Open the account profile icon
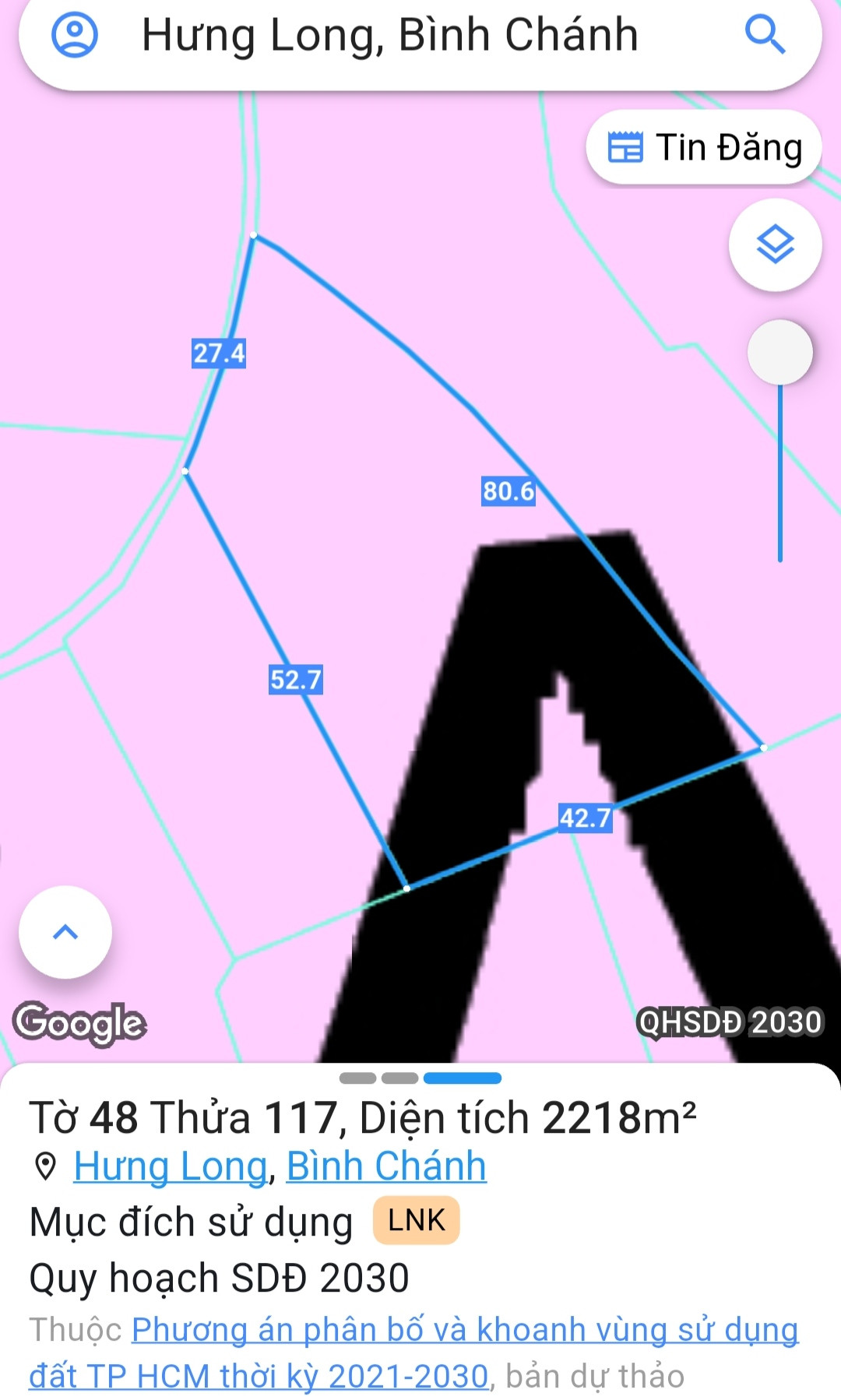This screenshot has height=1400, width=841. [75, 35]
